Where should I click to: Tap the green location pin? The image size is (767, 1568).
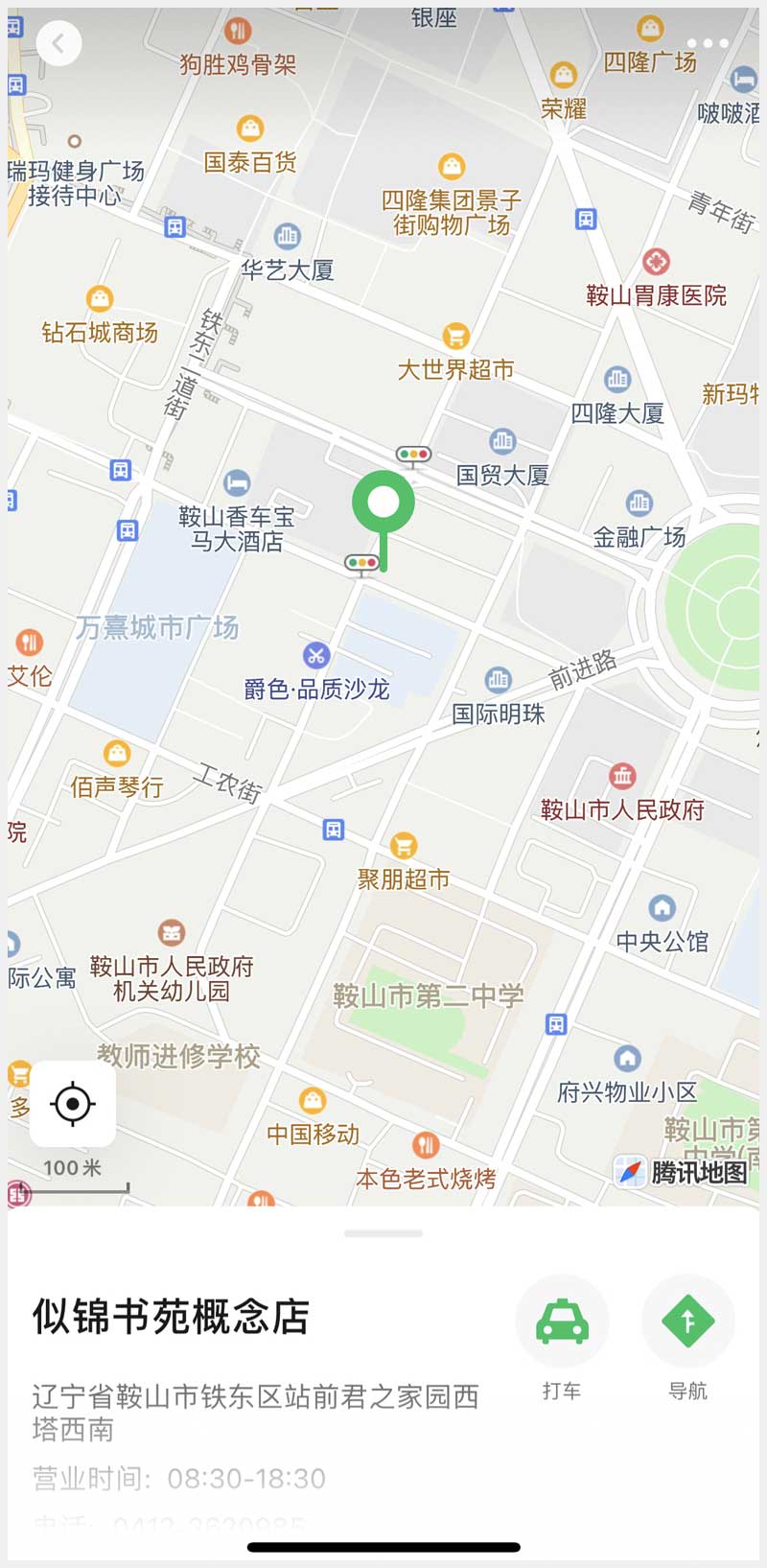(383, 503)
